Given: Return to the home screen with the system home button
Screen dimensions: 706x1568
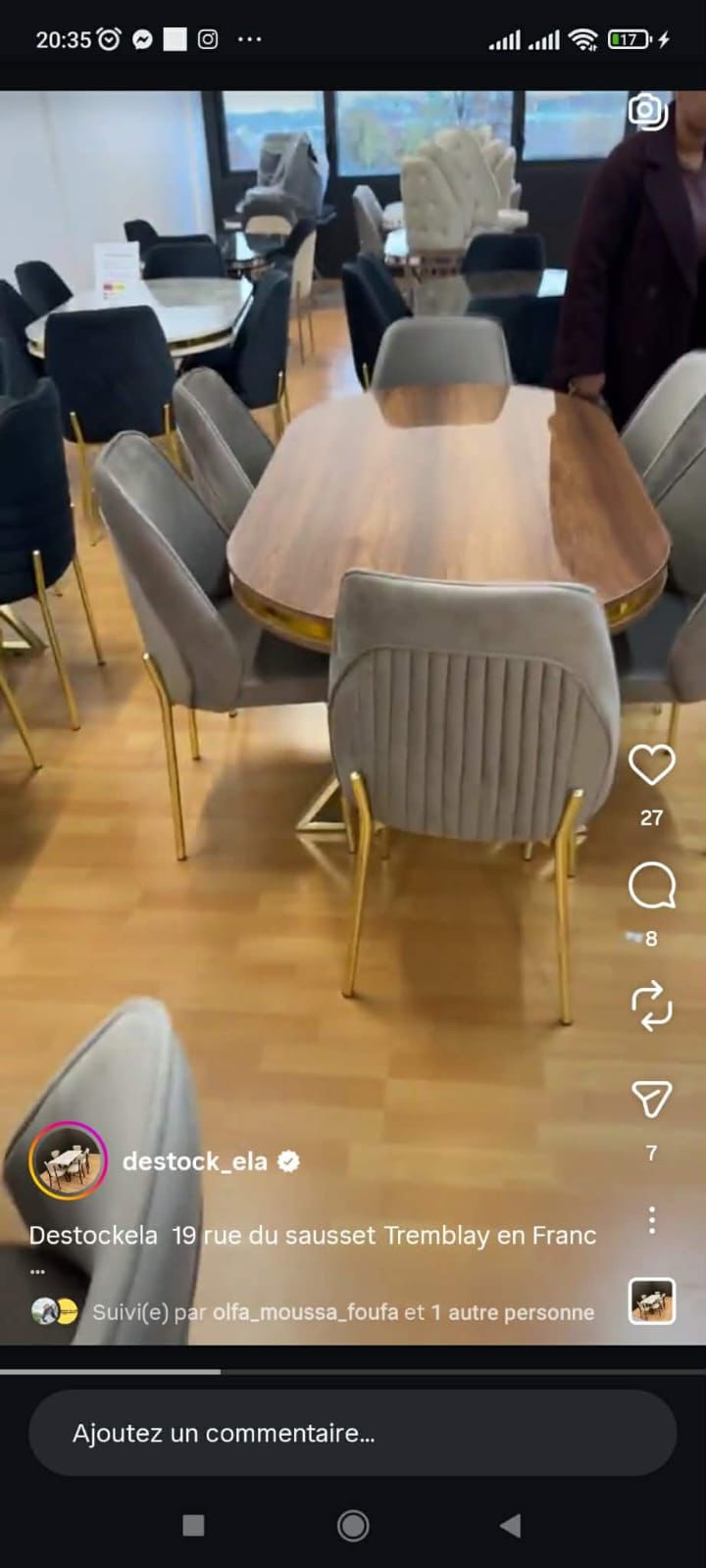Looking at the screenshot, I should [x=353, y=1525].
